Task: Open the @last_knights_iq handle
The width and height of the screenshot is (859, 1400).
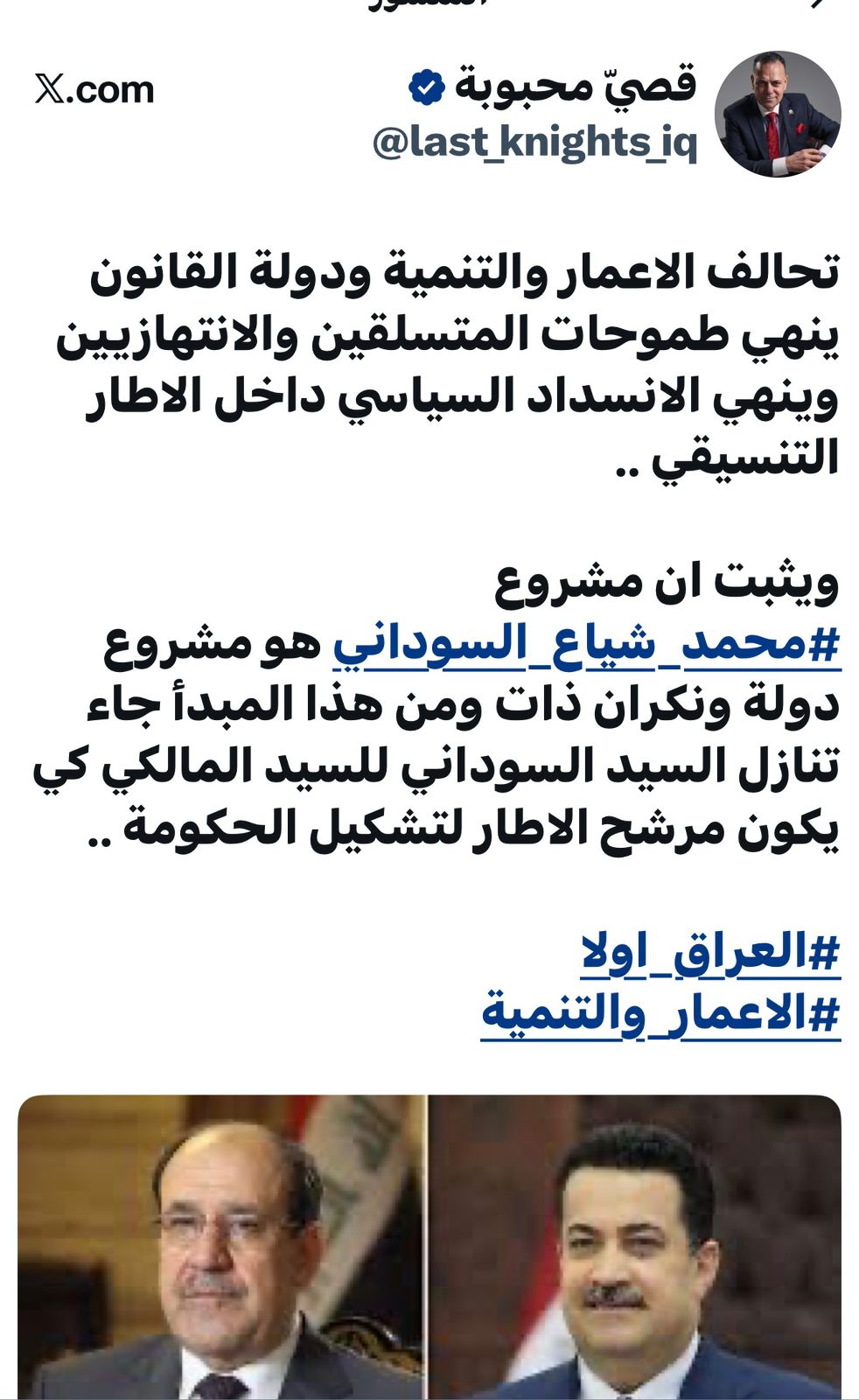Action: coord(534,143)
